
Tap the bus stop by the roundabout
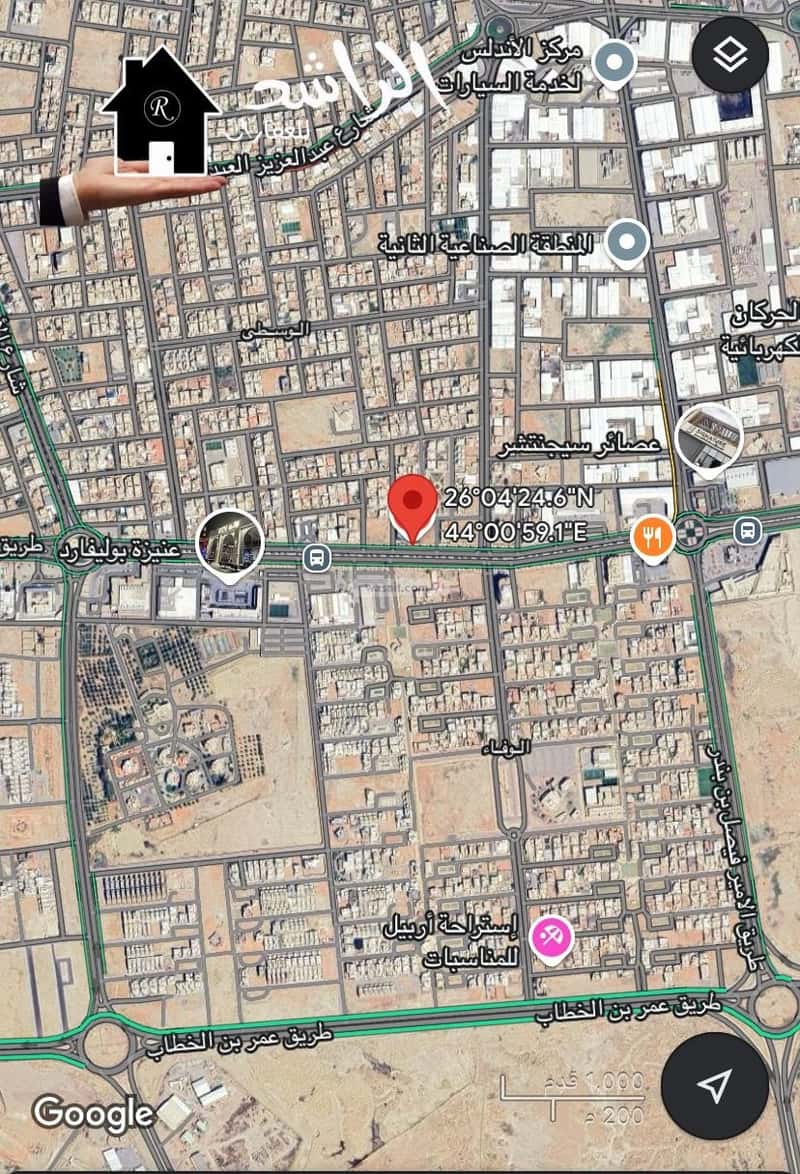pos(747,531)
